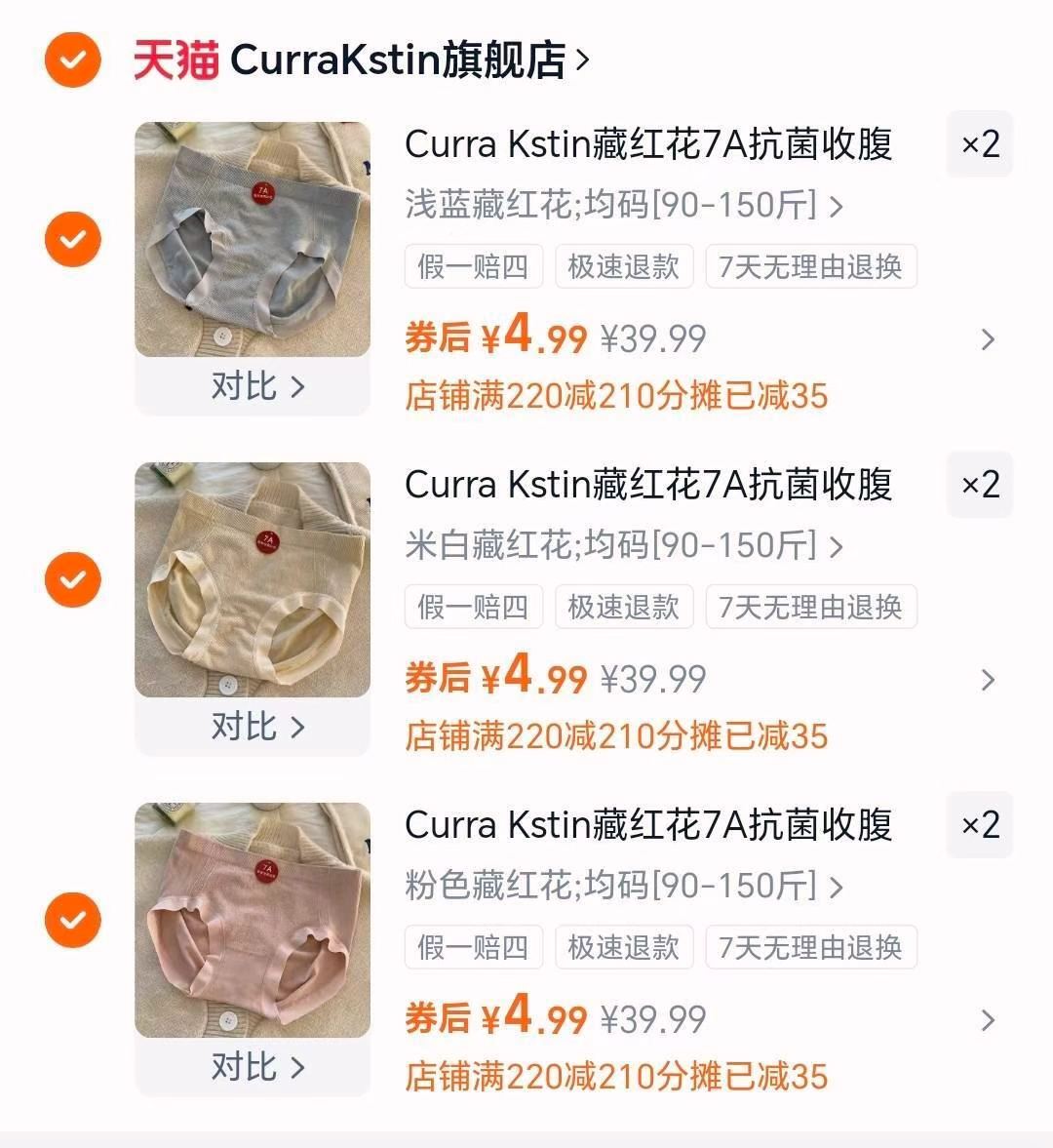
Task: Deselect the 浅蓝藏红花 item checkbox
Action: [72, 239]
